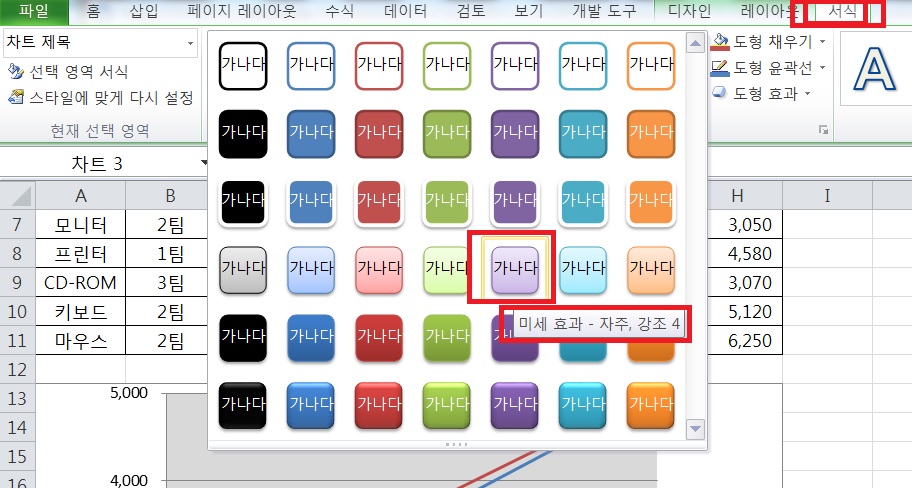Viewport: 912px width, 488px height.
Task: Switch to the 홈 ribbon tab
Action: pos(93,12)
